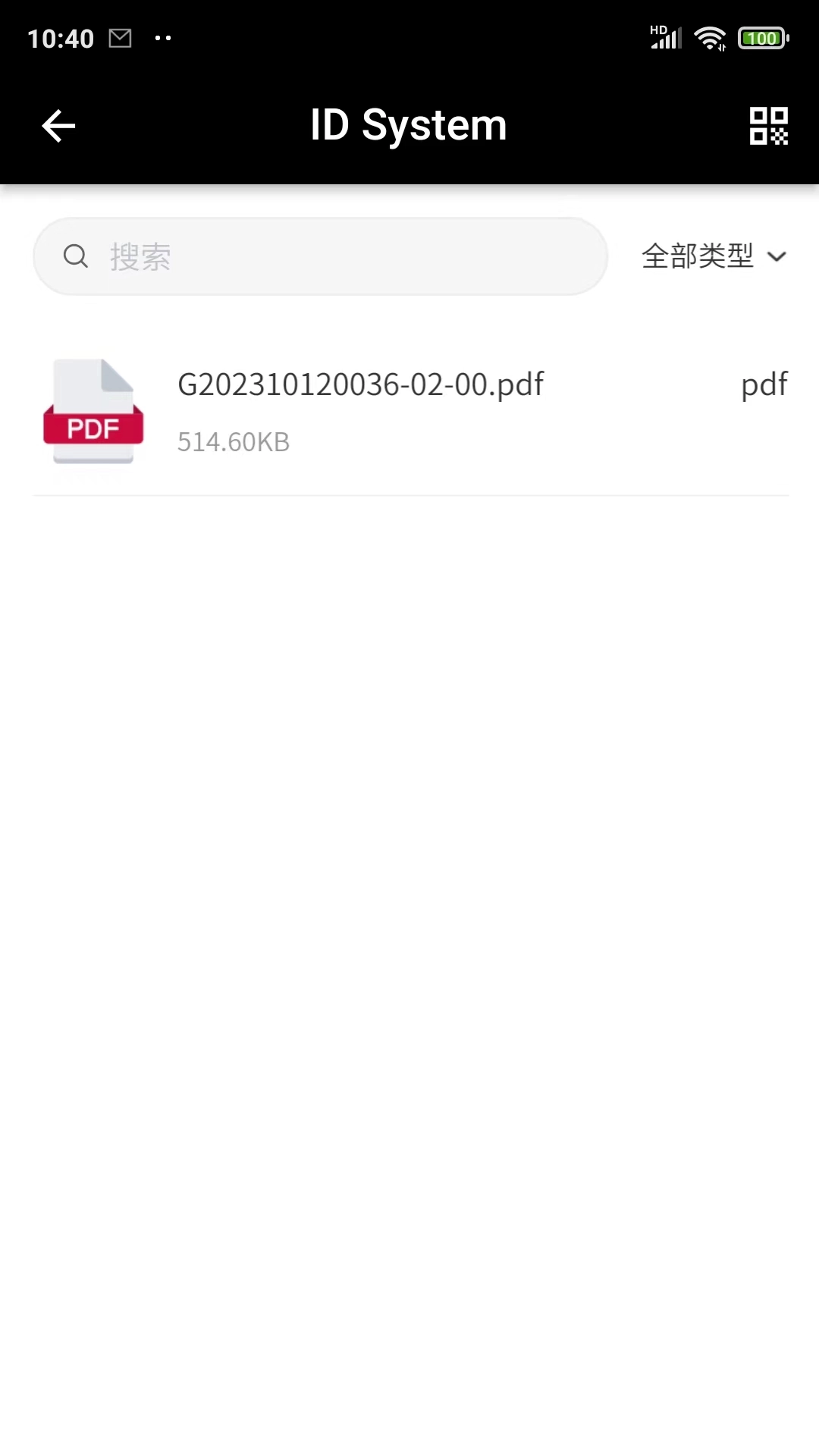Click inside the 搜索 search field

click(318, 256)
